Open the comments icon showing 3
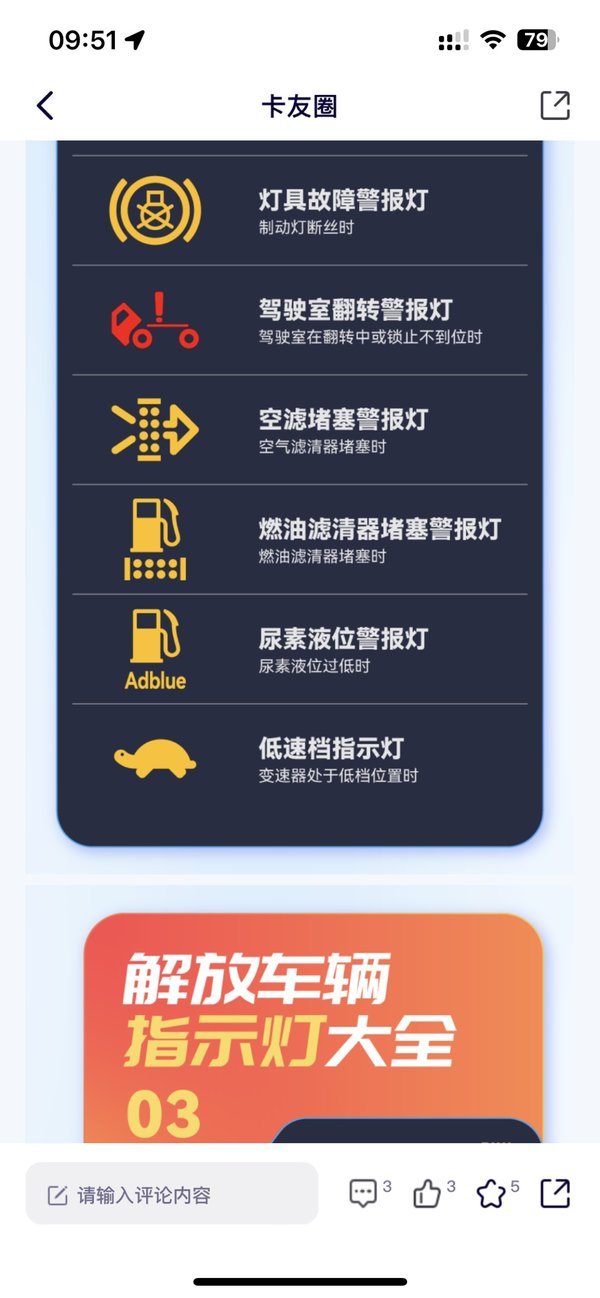The height and width of the screenshot is (1298, 600). (x=362, y=1193)
